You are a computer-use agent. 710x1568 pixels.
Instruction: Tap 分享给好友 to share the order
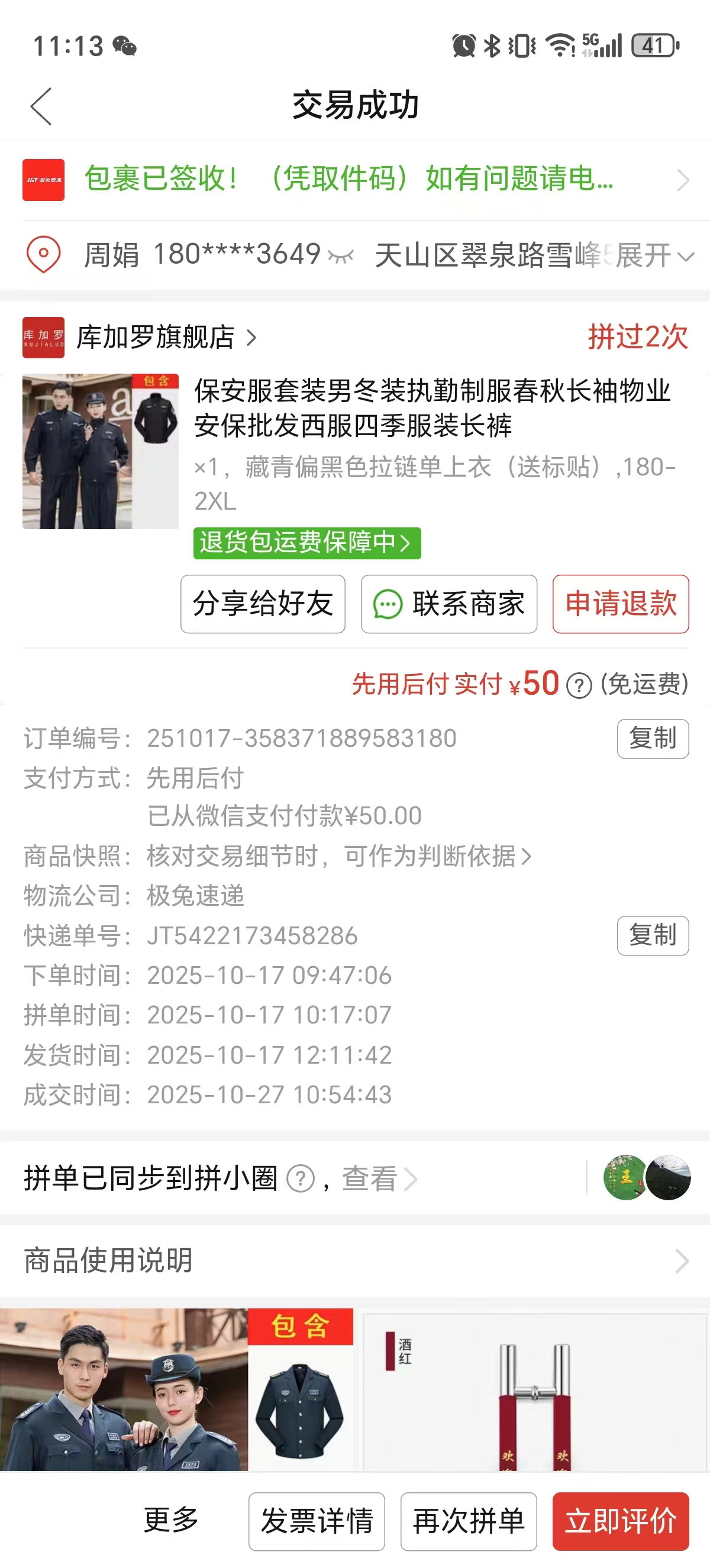[263, 604]
